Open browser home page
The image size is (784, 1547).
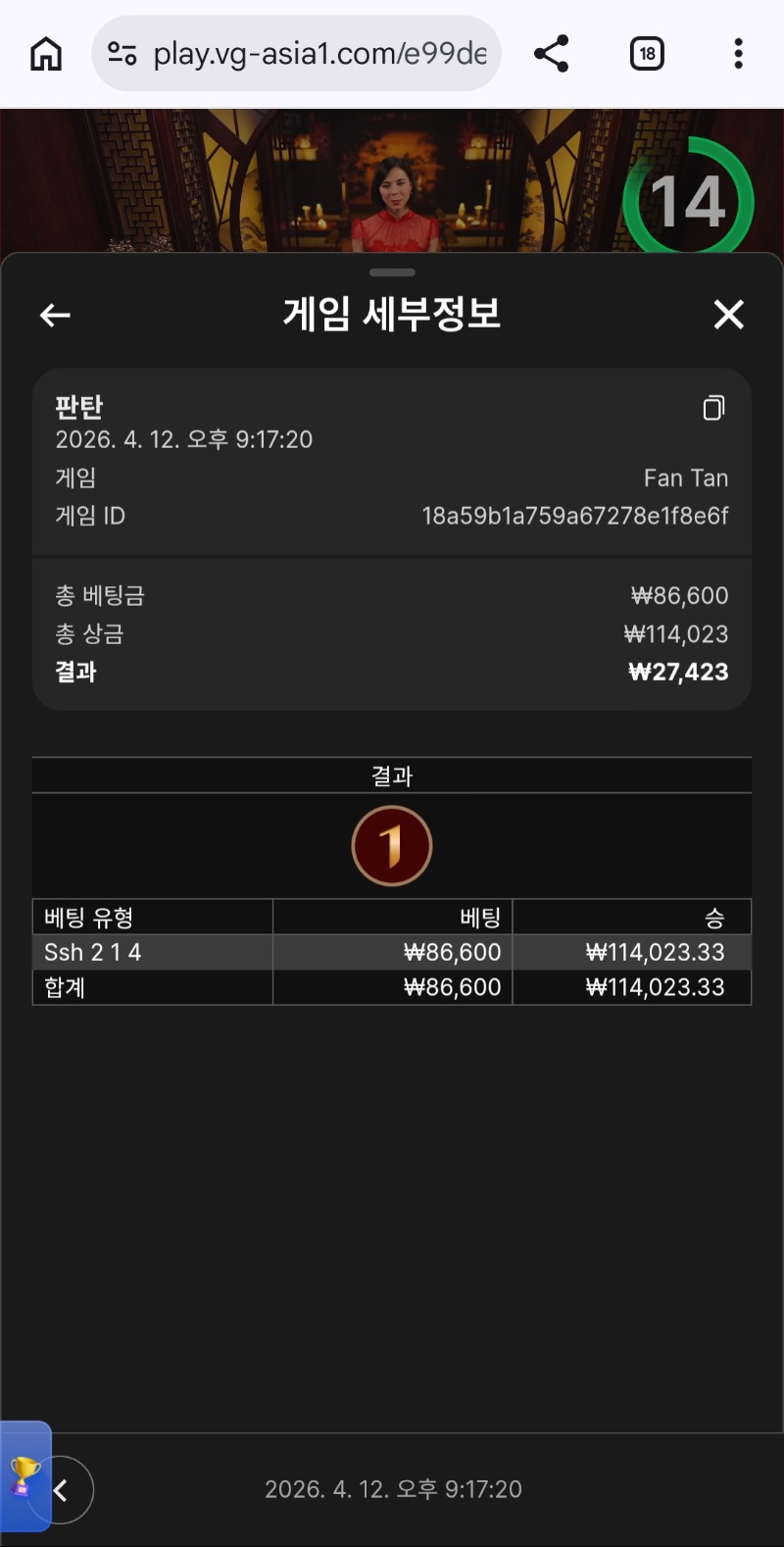(x=45, y=54)
